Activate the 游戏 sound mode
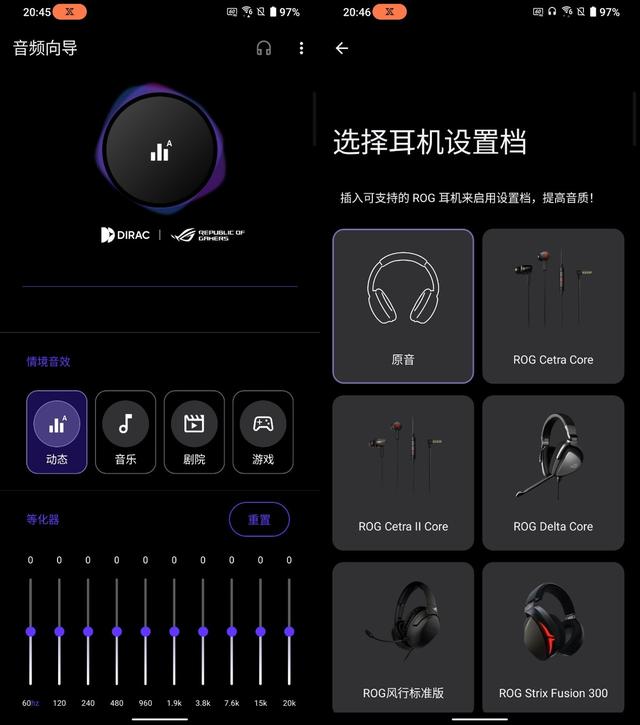This screenshot has width=640, height=725. tap(263, 431)
